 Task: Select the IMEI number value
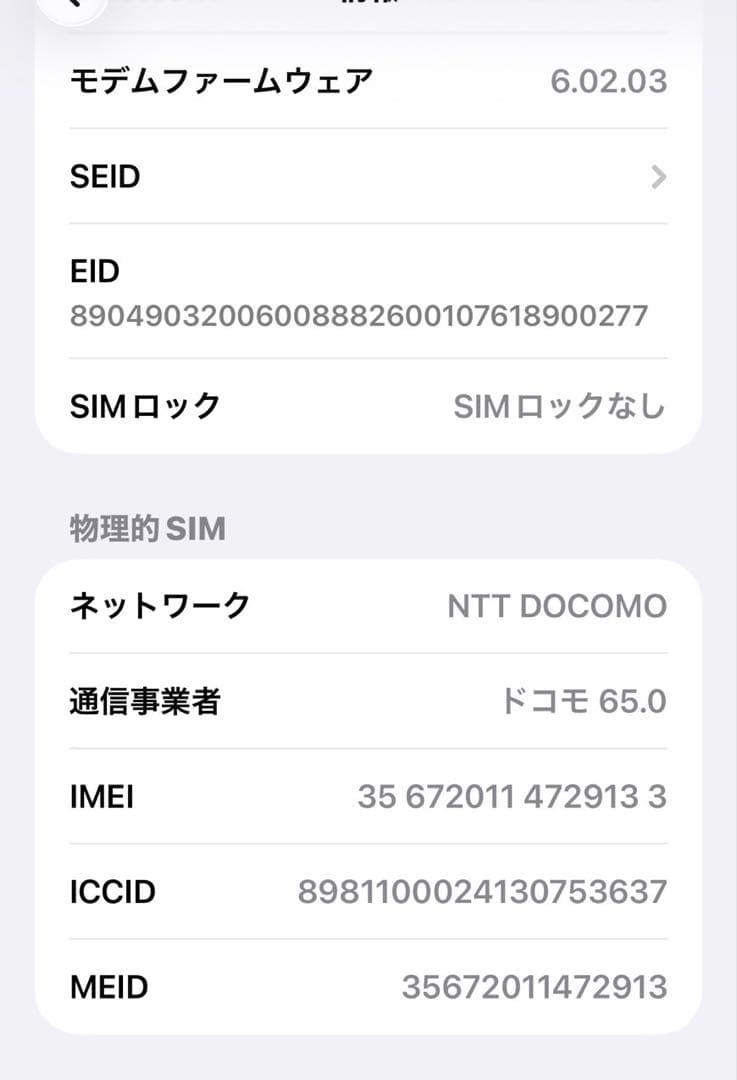[511, 795]
